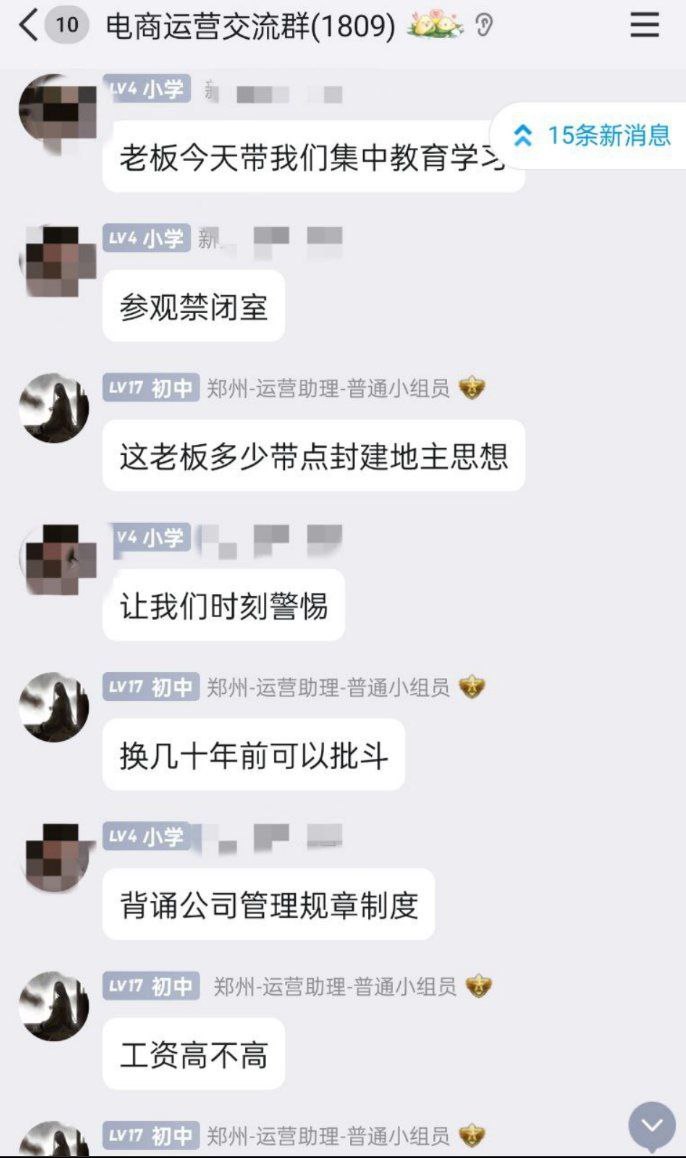Open the group menu icon
Viewport: 686px width, 1158px height.
tap(644, 25)
